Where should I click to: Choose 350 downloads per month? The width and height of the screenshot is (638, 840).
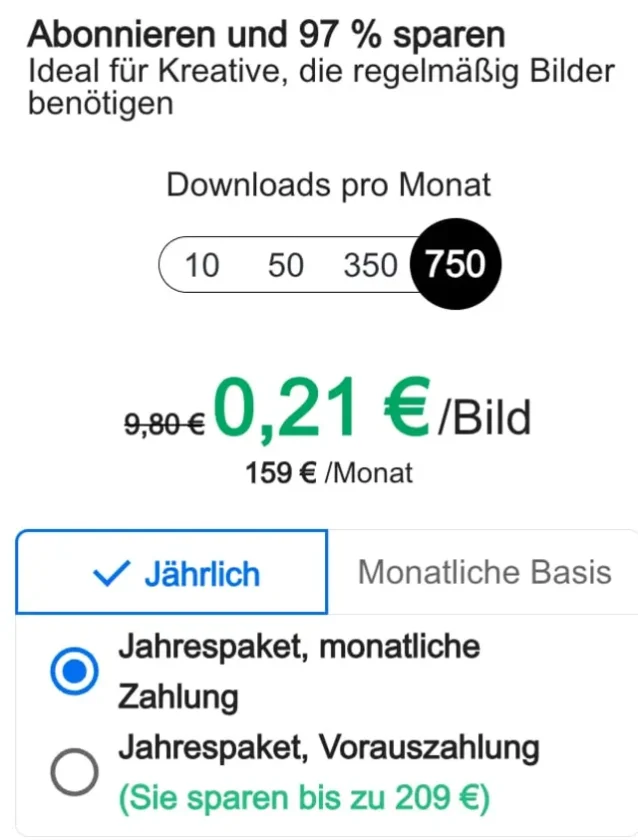pyautogui.click(x=370, y=265)
